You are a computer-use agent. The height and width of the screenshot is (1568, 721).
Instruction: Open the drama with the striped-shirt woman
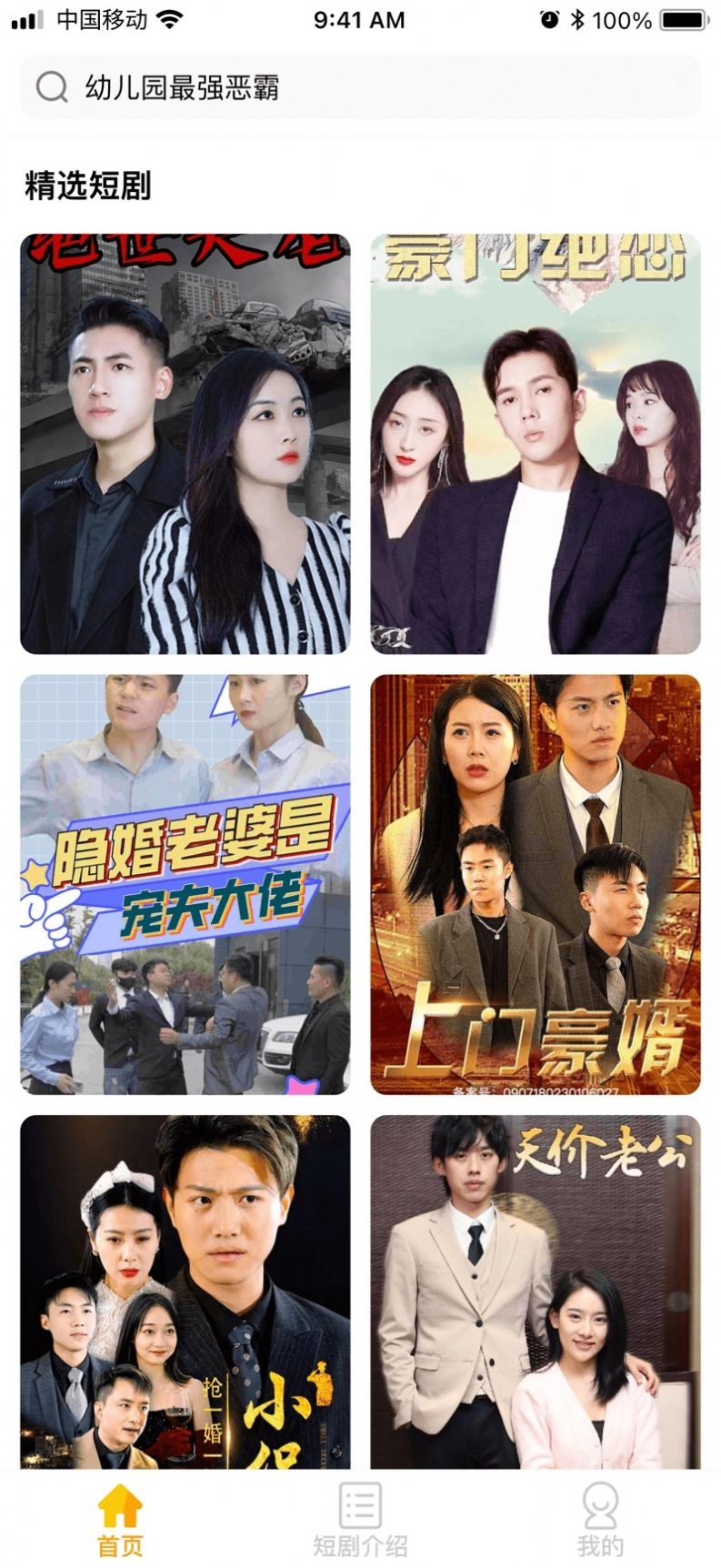pyautogui.click(x=185, y=443)
